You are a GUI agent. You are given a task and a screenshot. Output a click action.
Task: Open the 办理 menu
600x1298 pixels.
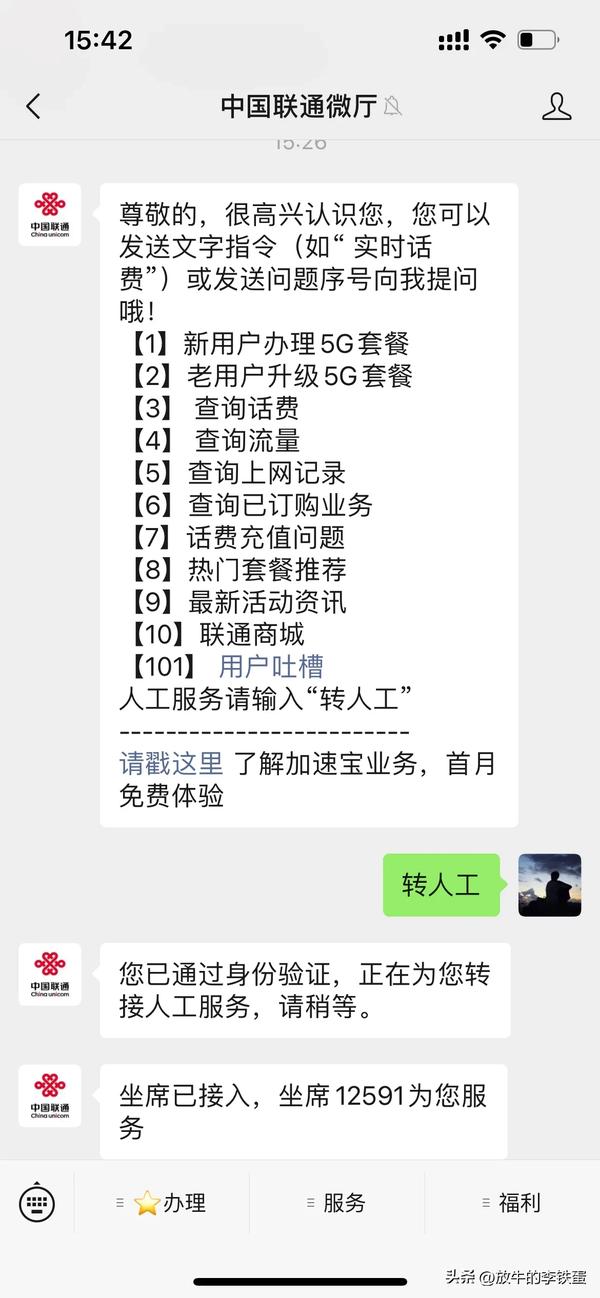click(x=162, y=1203)
